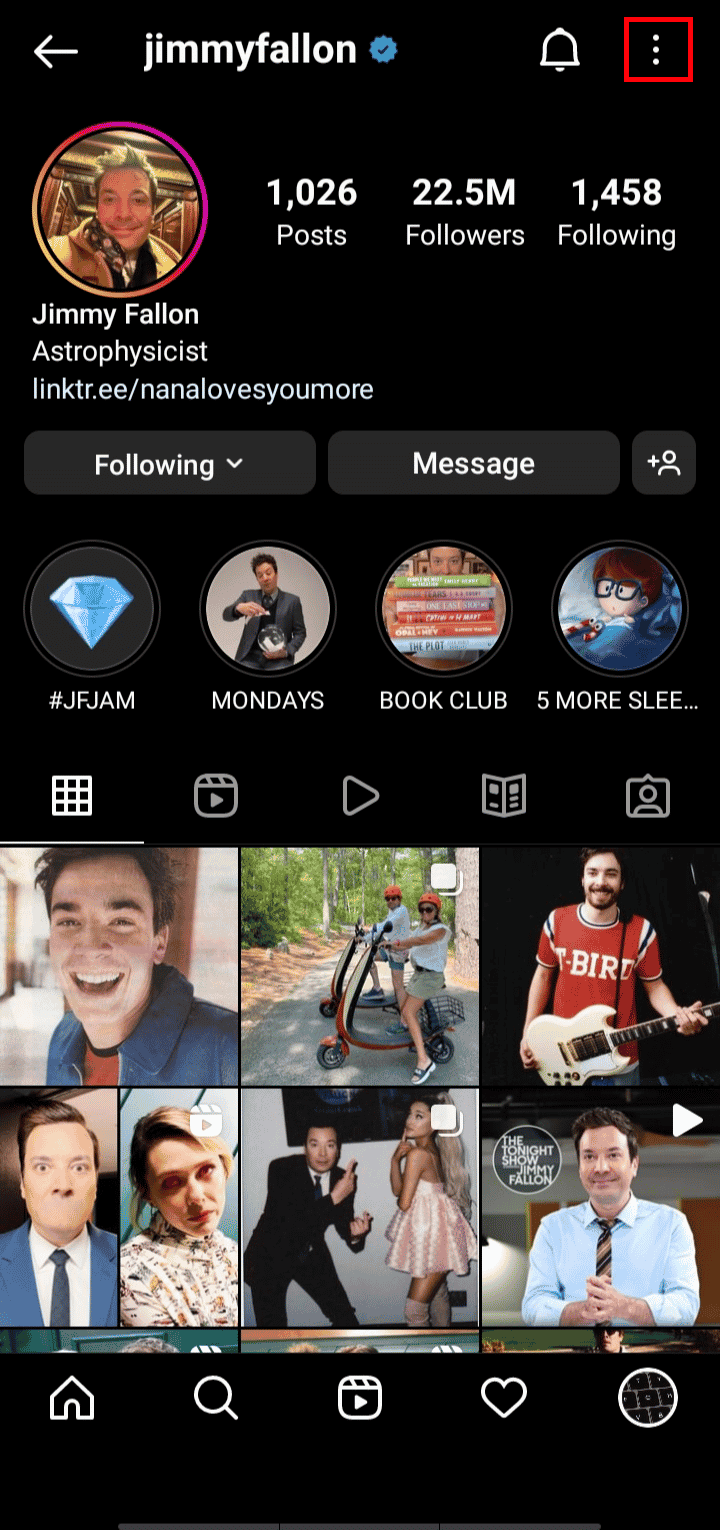Open the 22.5M Followers list
This screenshot has height=1530, width=720.
point(465,212)
